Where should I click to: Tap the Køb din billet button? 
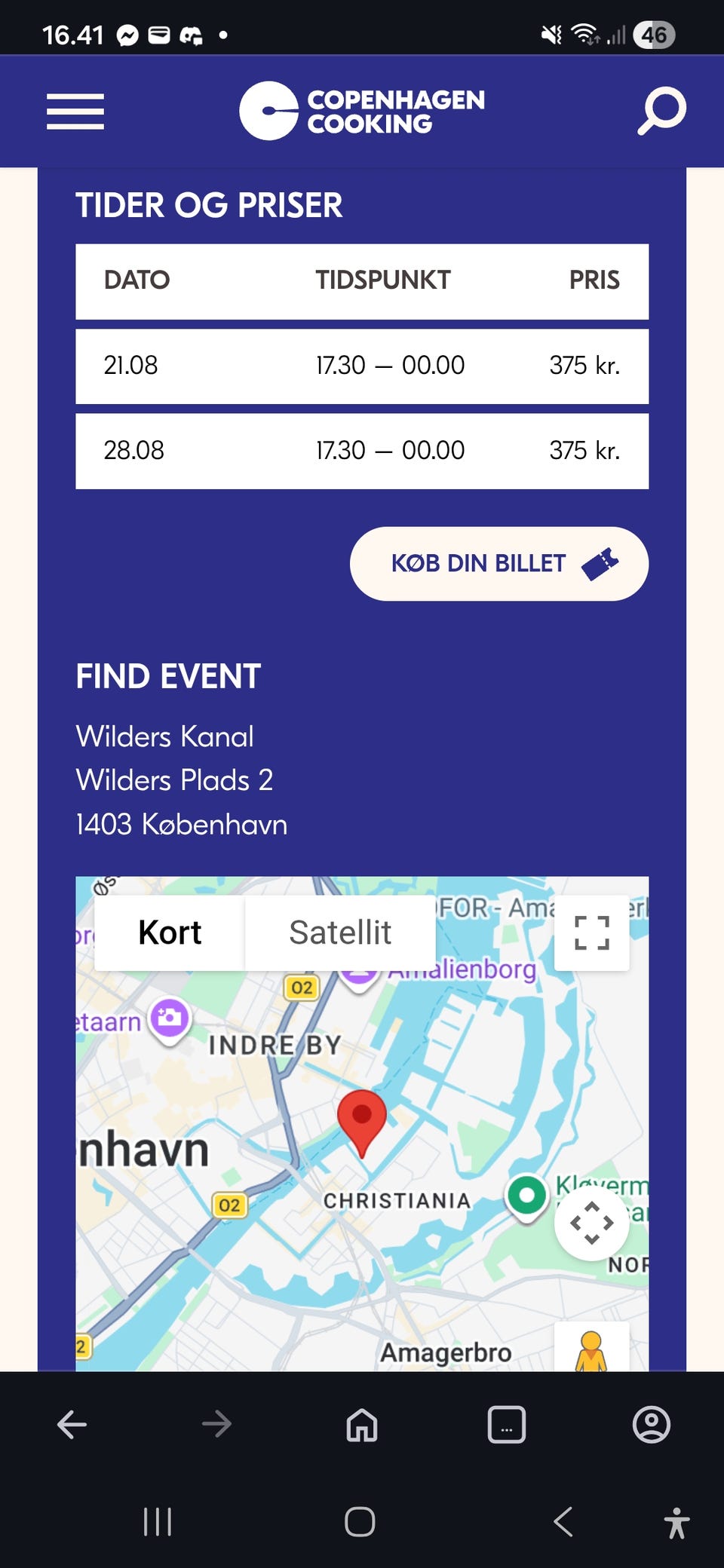point(499,564)
